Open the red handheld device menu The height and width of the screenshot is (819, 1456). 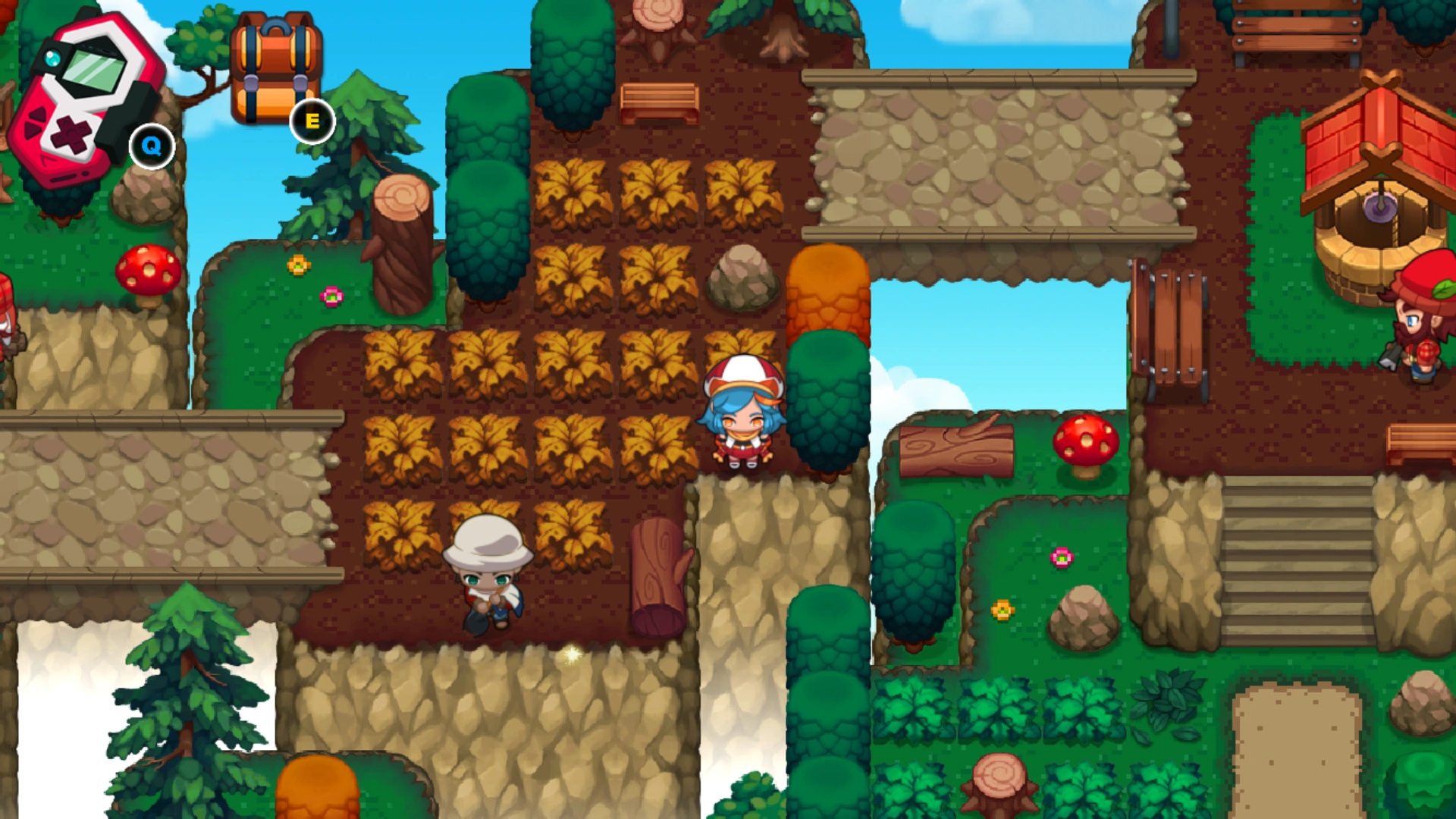pos(87,99)
